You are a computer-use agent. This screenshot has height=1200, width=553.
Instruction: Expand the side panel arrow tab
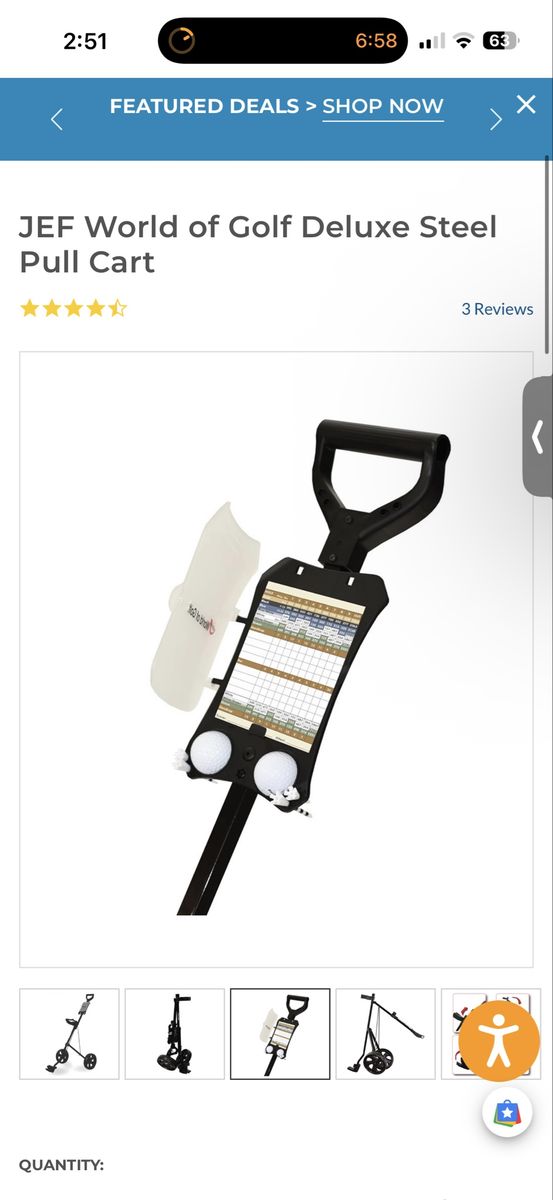click(538, 437)
